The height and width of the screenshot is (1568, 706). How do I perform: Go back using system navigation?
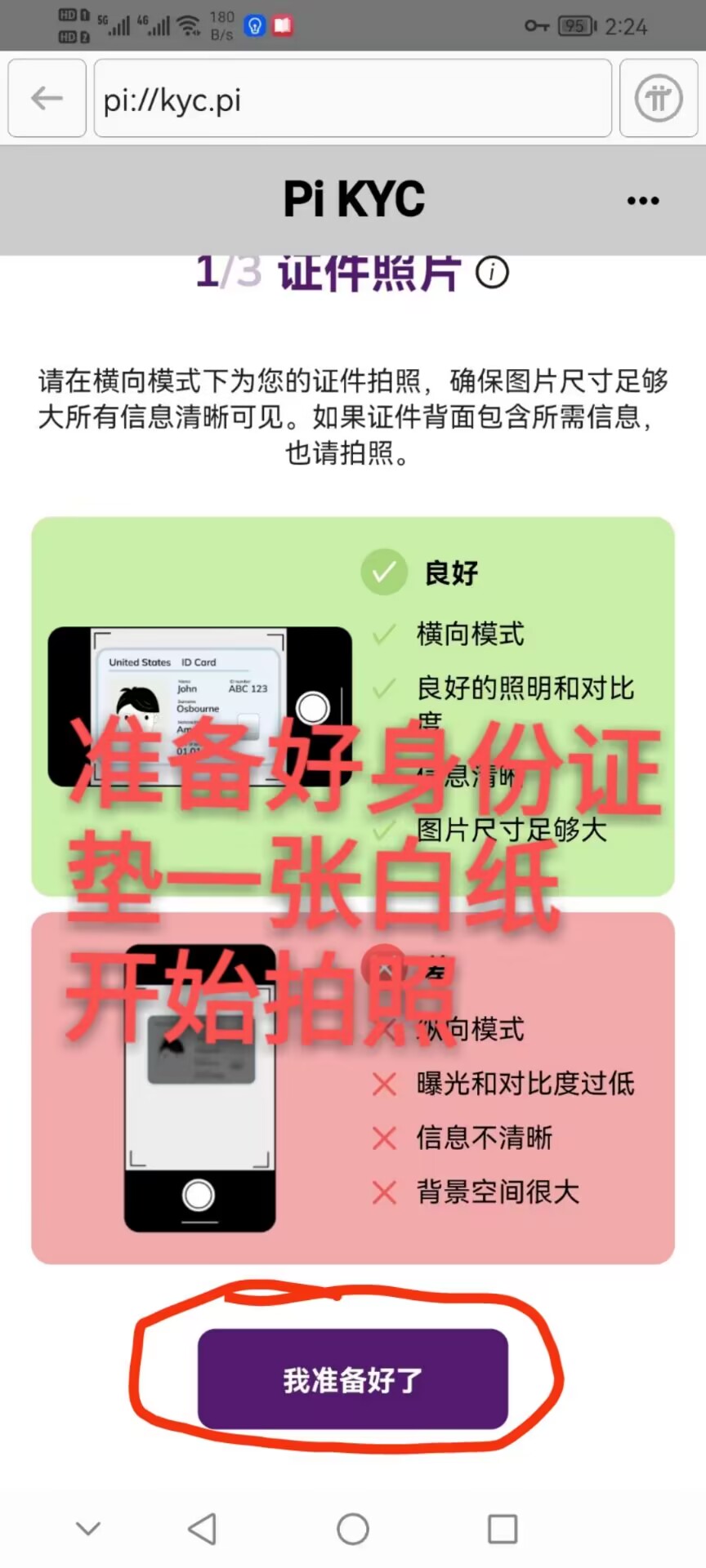click(x=203, y=1529)
